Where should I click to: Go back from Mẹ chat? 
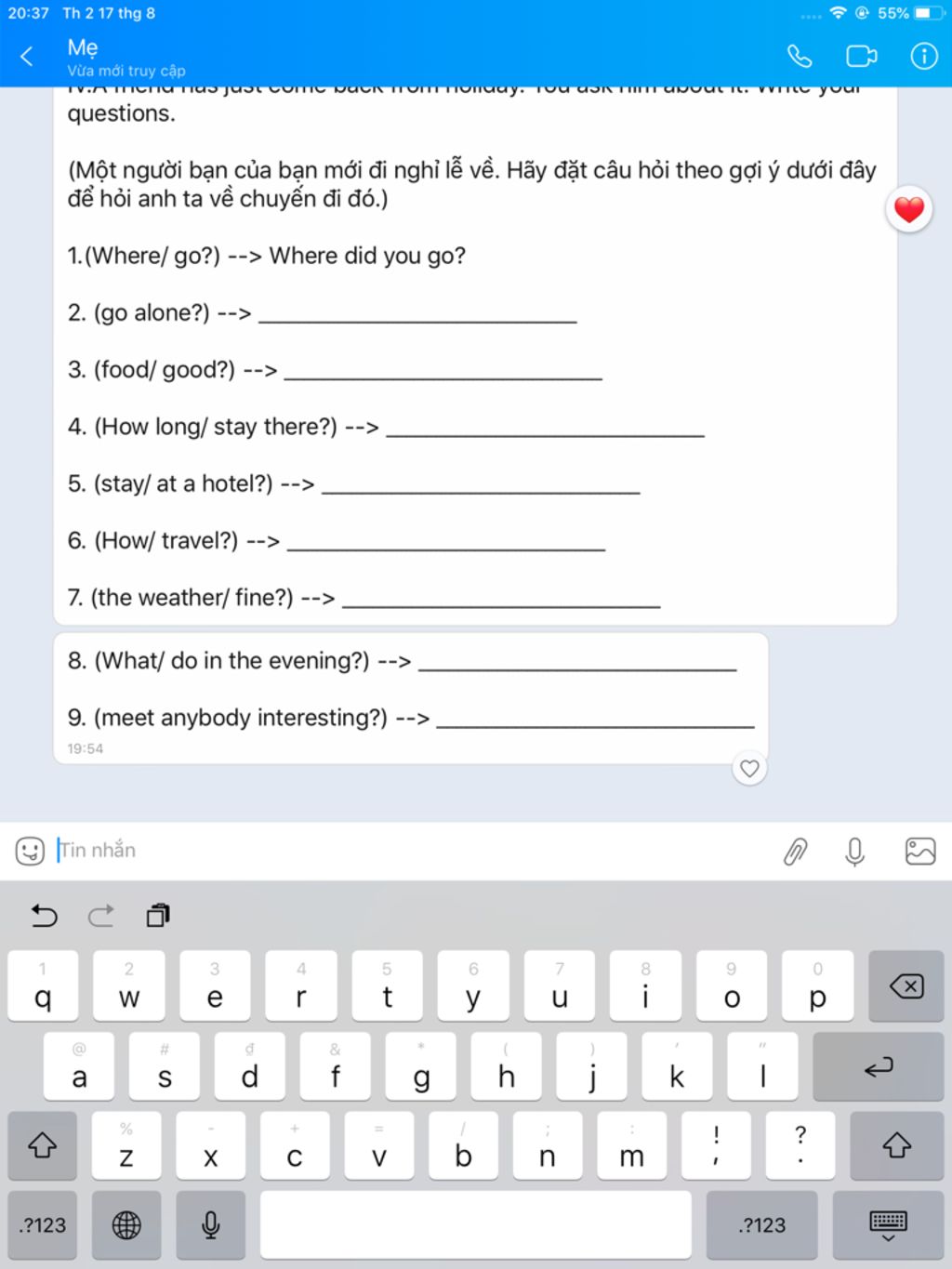click(x=27, y=57)
